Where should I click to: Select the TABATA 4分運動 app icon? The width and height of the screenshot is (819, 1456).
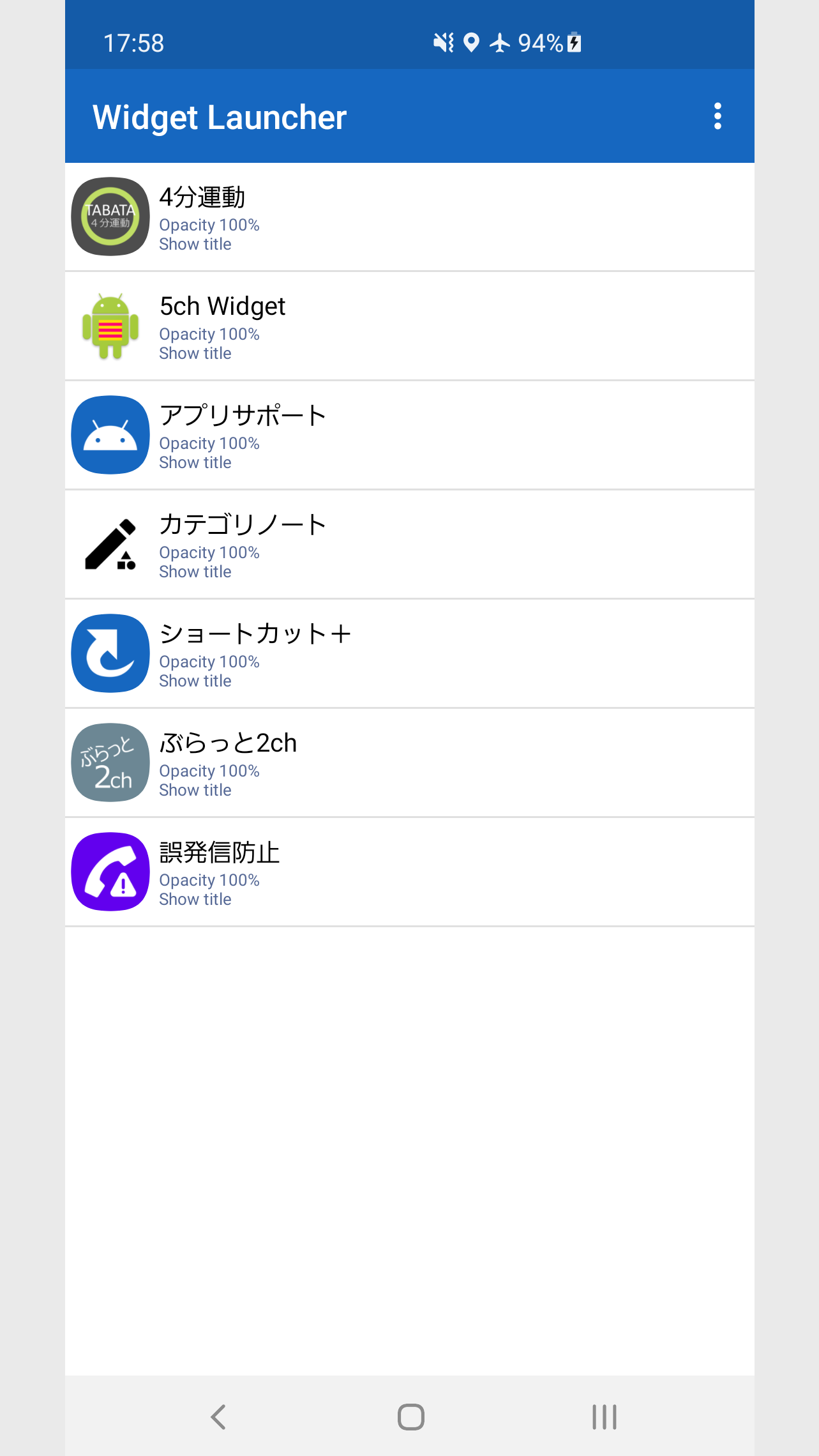(x=110, y=216)
